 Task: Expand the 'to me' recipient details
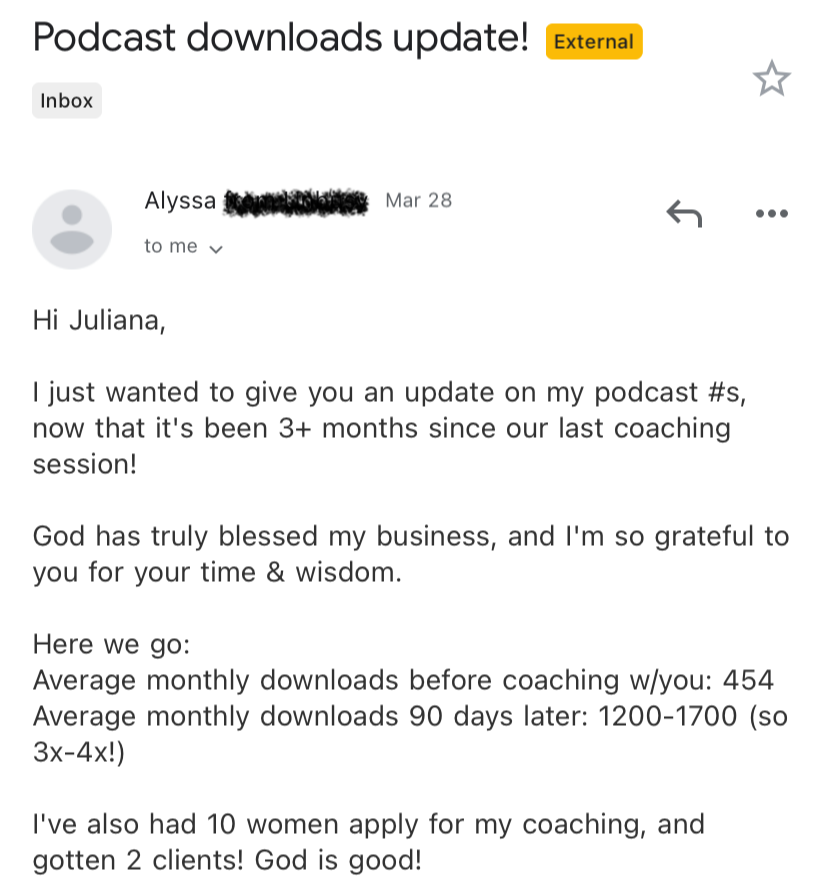pos(183,247)
